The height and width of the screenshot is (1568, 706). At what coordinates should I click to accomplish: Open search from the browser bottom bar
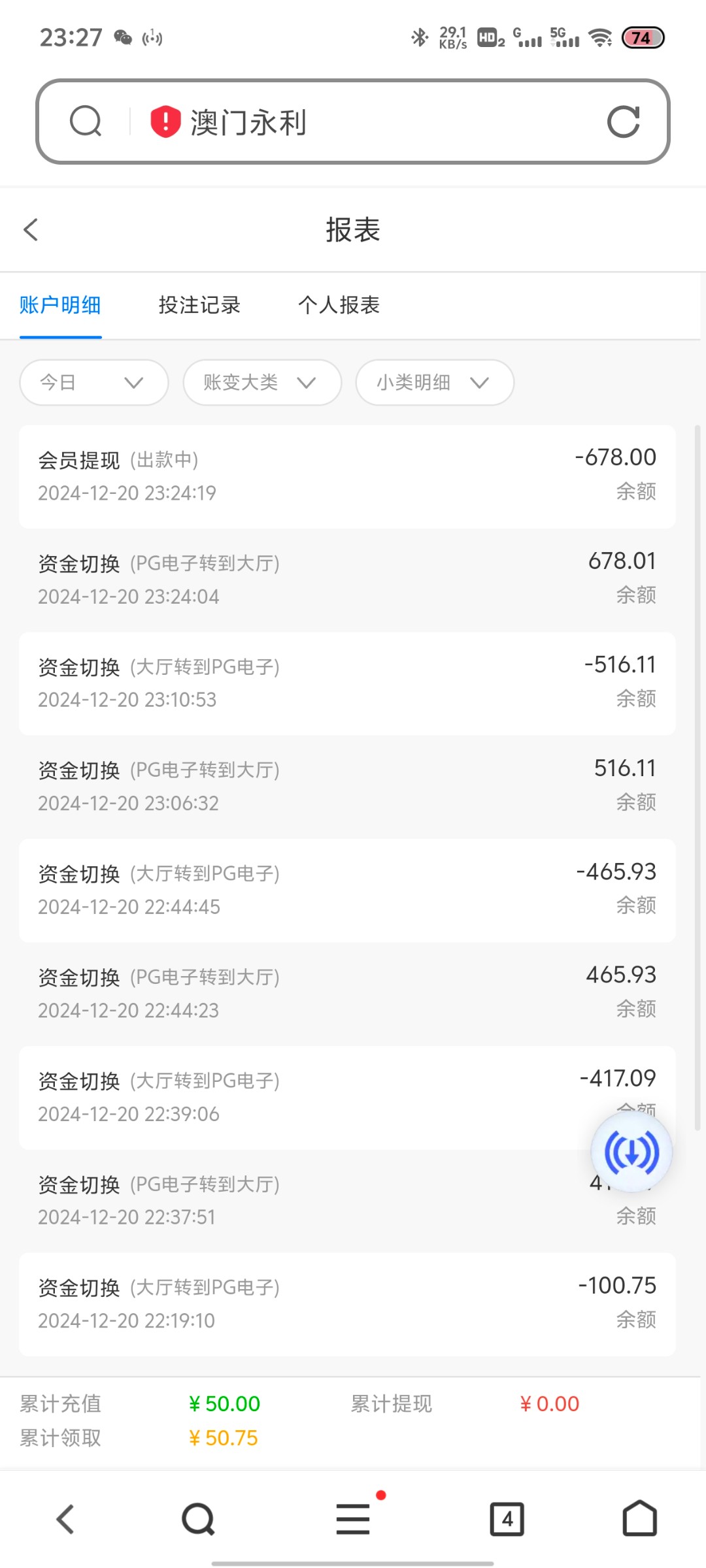198,1519
